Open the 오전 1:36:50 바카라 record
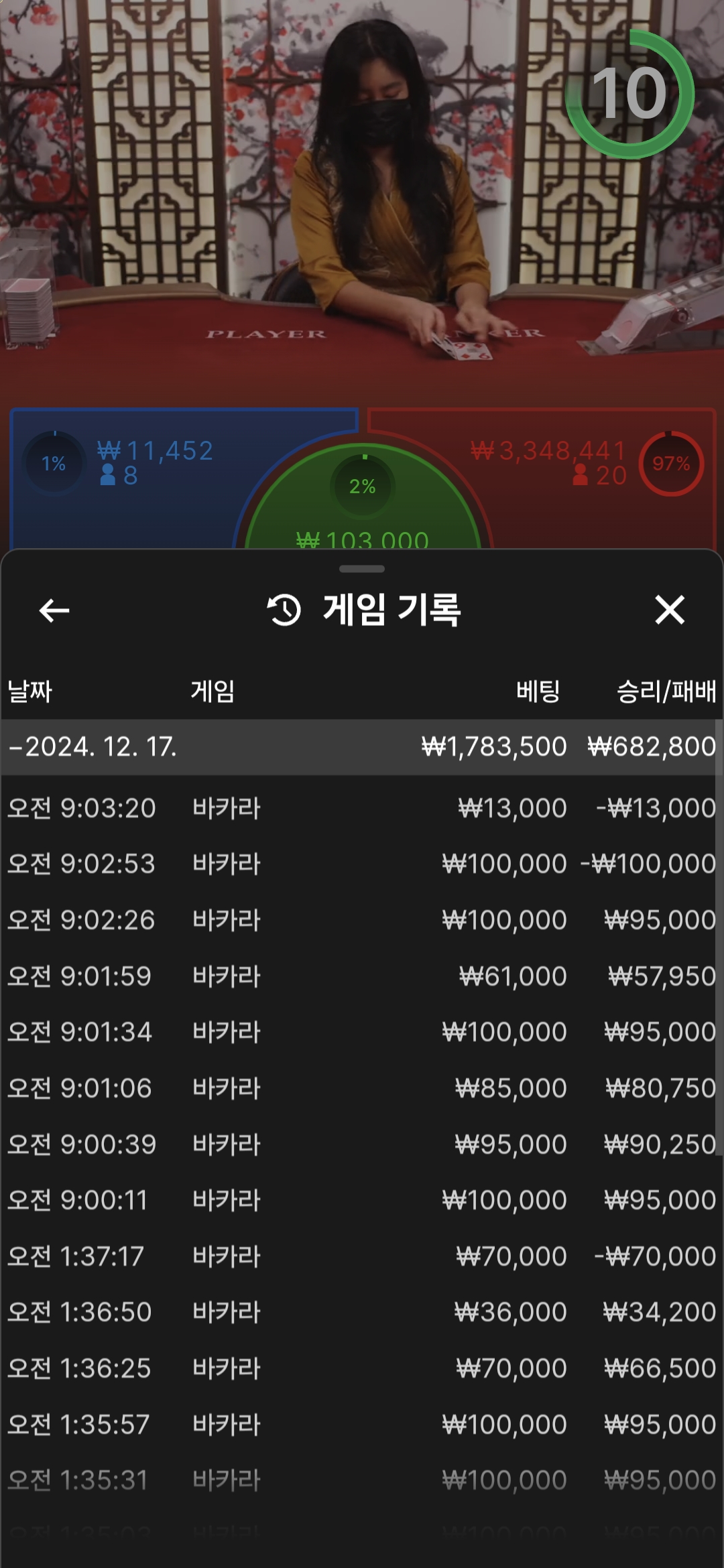724x1568 pixels. [x=362, y=1312]
